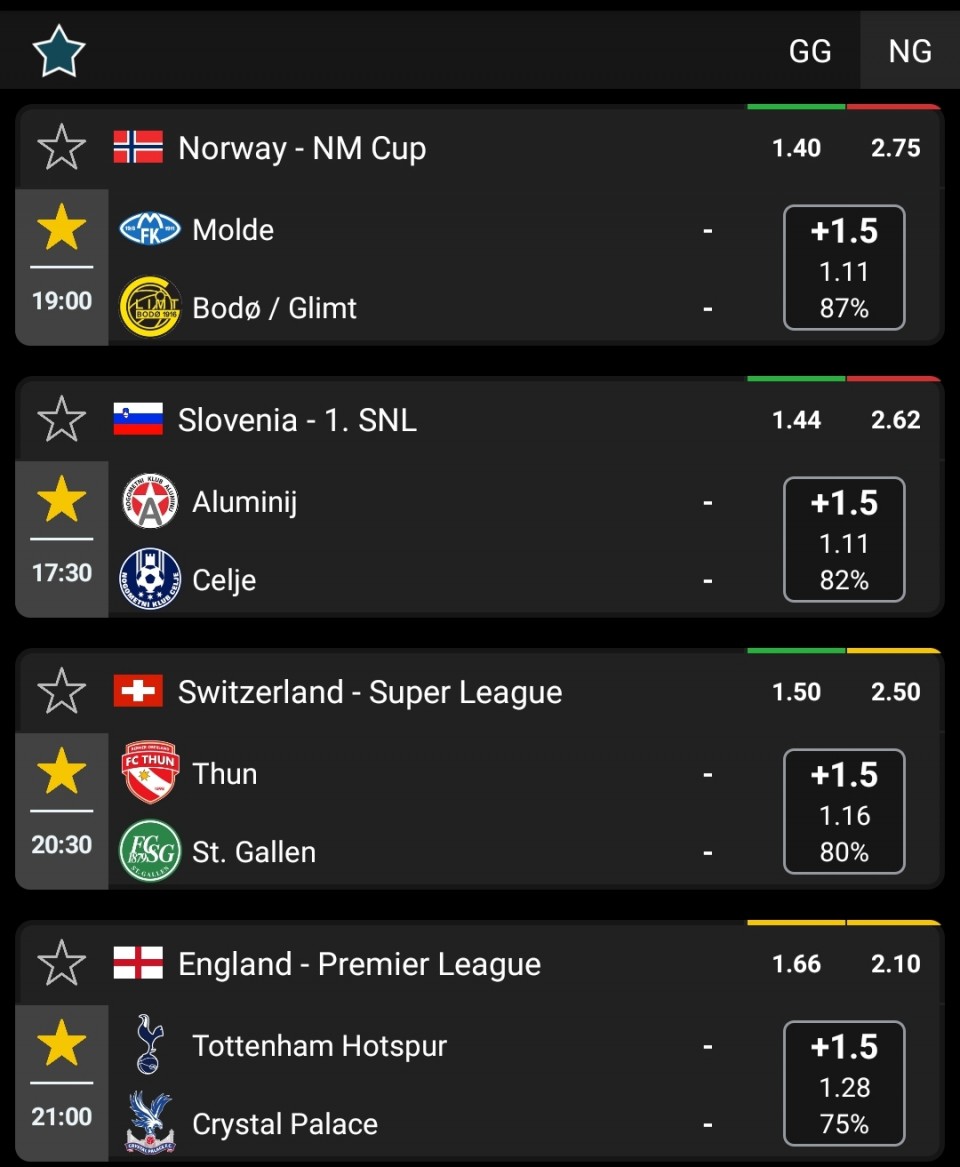Toggle the yellow star for Aluminij match
The height and width of the screenshot is (1167, 960).
click(x=61, y=500)
